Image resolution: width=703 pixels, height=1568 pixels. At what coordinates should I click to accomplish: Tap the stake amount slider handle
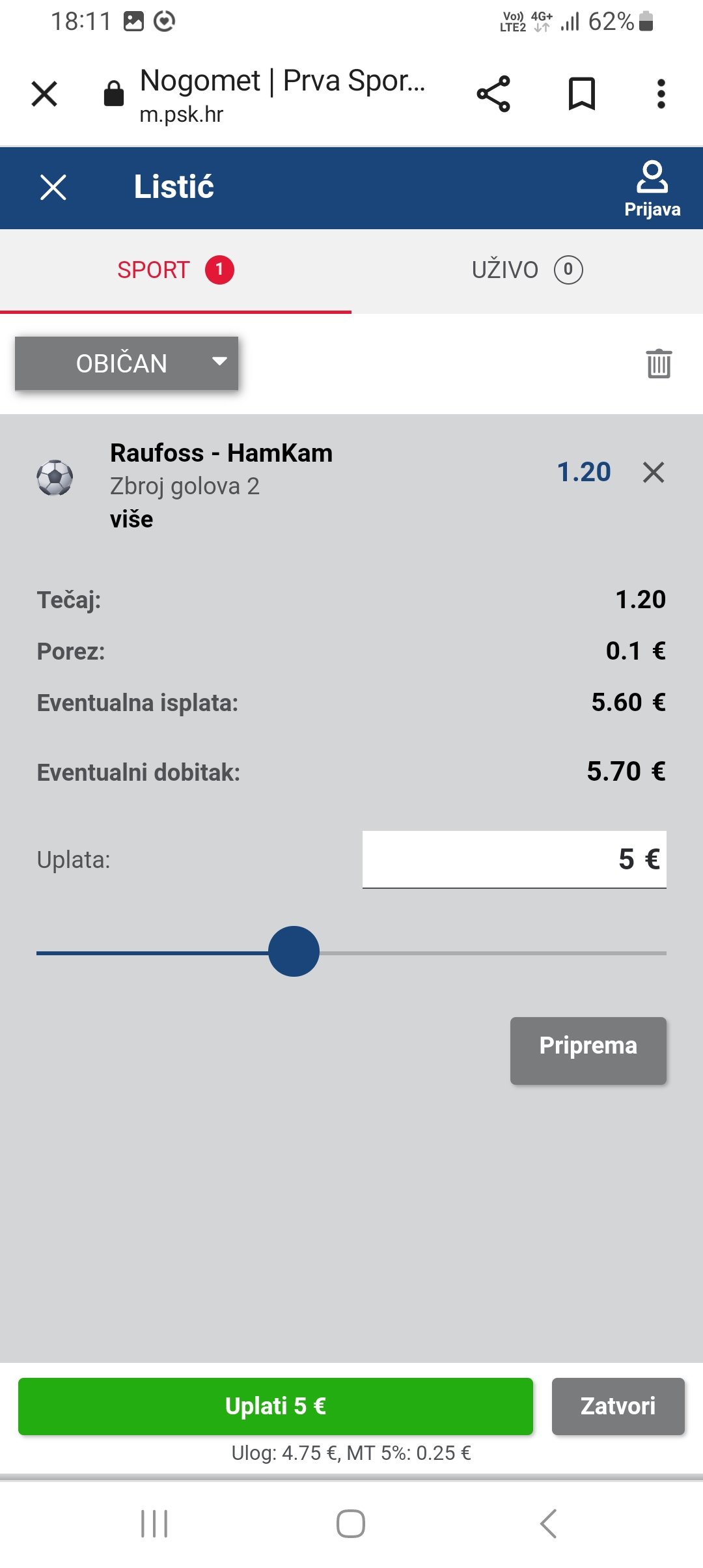[x=294, y=951]
